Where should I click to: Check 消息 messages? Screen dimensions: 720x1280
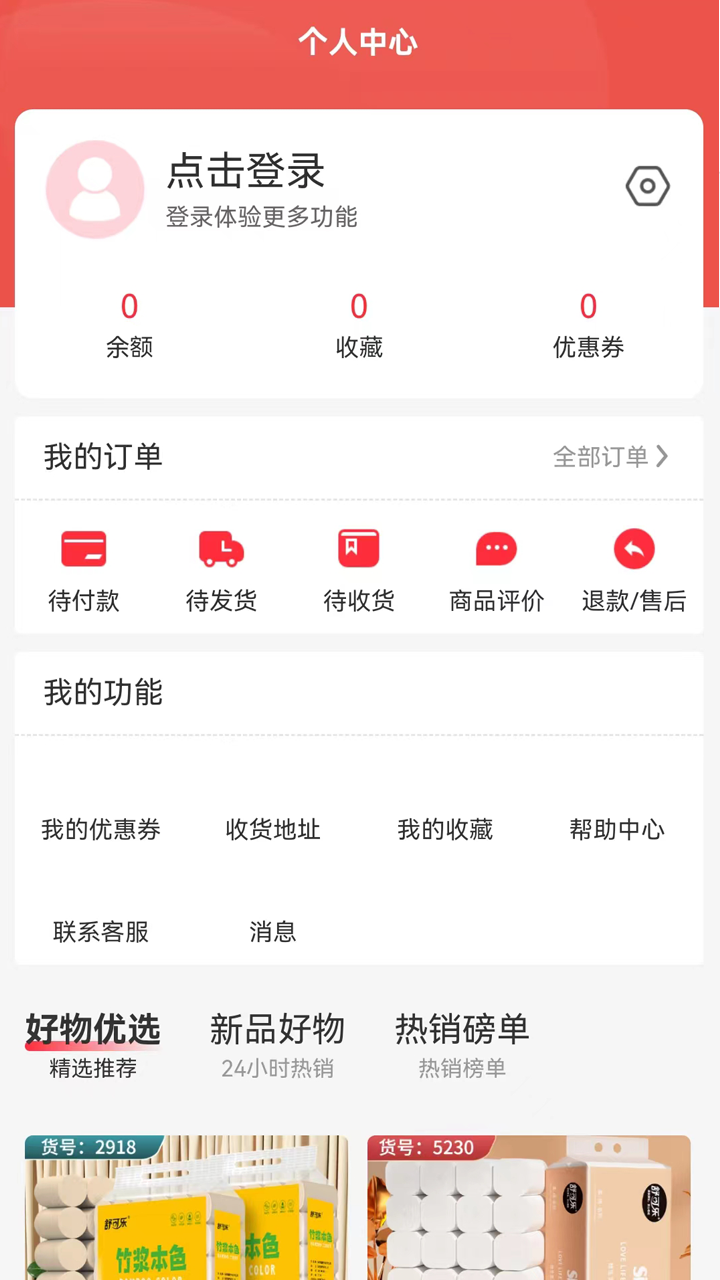(272, 932)
